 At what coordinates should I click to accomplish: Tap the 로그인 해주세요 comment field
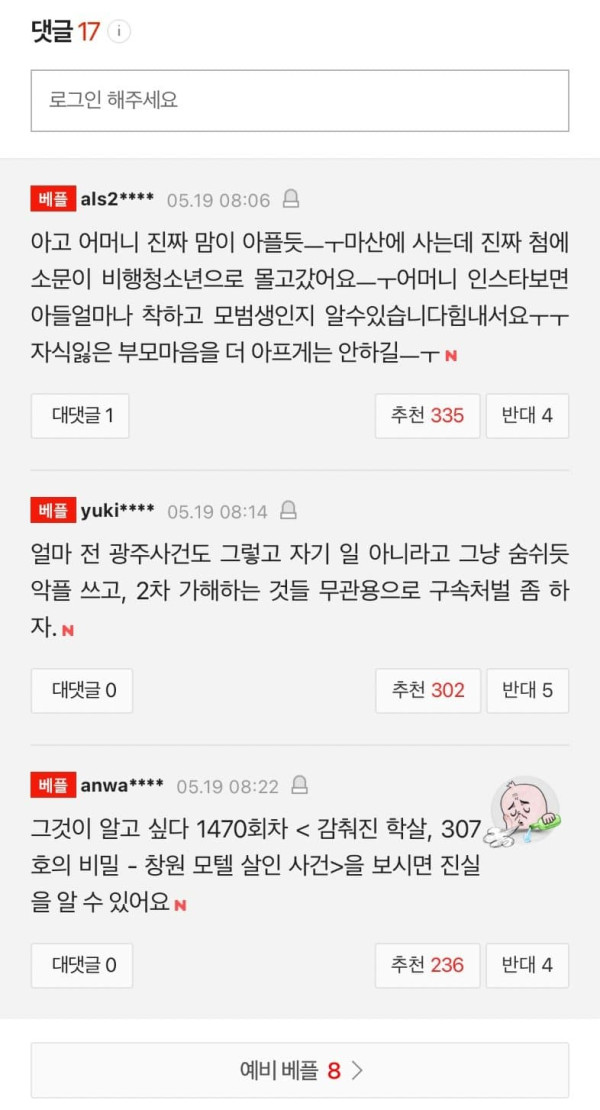point(300,101)
